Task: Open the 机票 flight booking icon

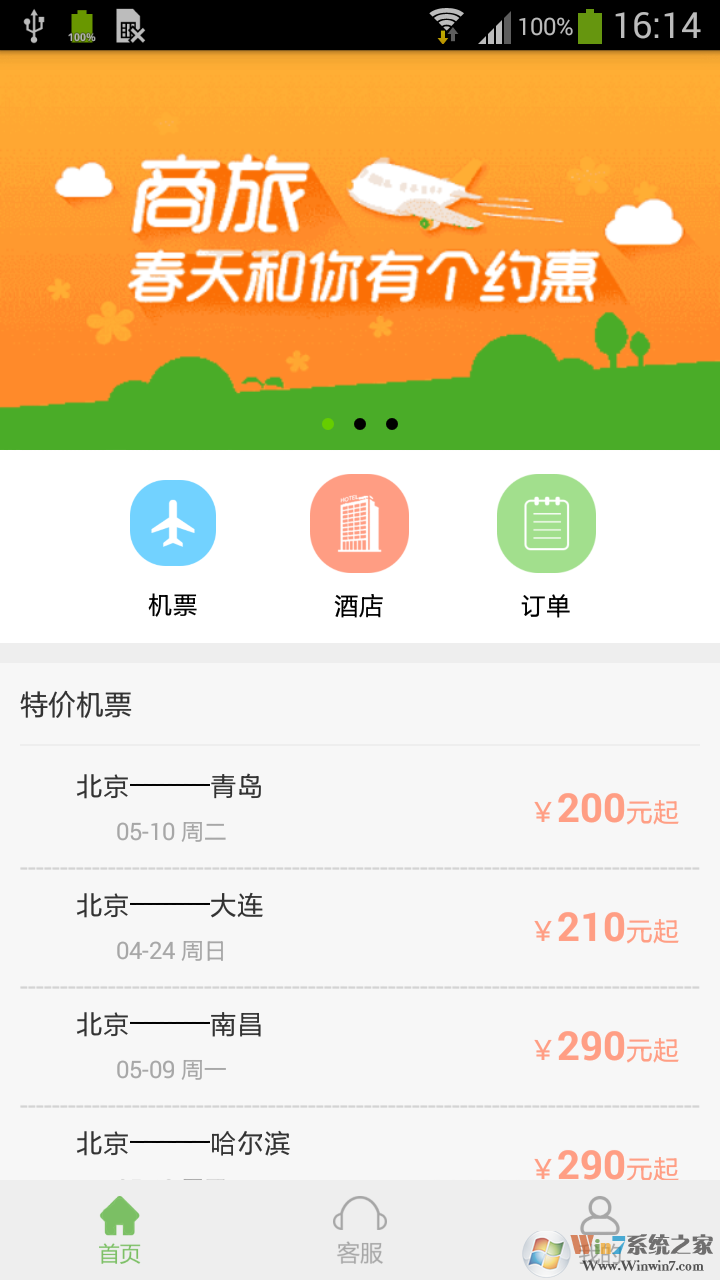Action: click(172, 523)
